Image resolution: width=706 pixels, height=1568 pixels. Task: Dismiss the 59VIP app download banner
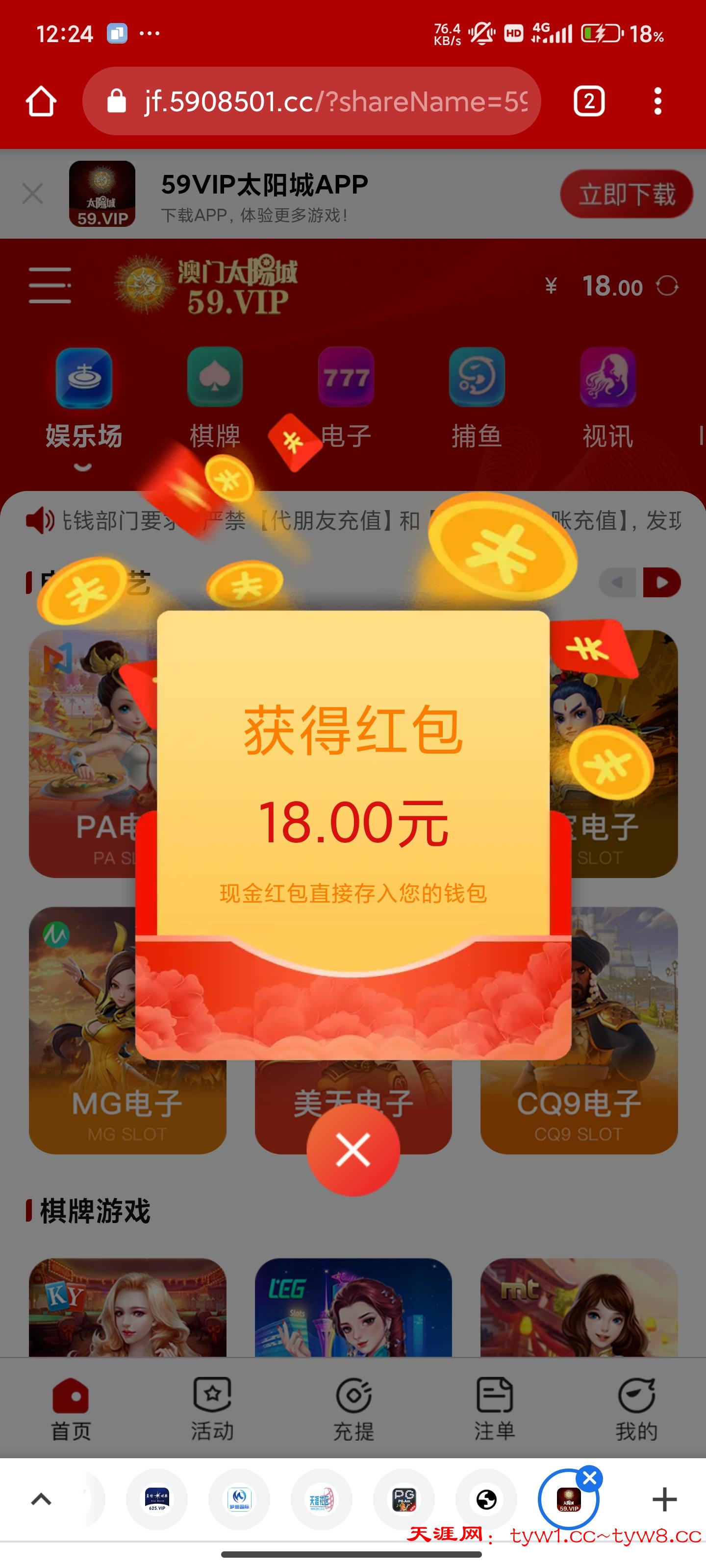point(32,194)
